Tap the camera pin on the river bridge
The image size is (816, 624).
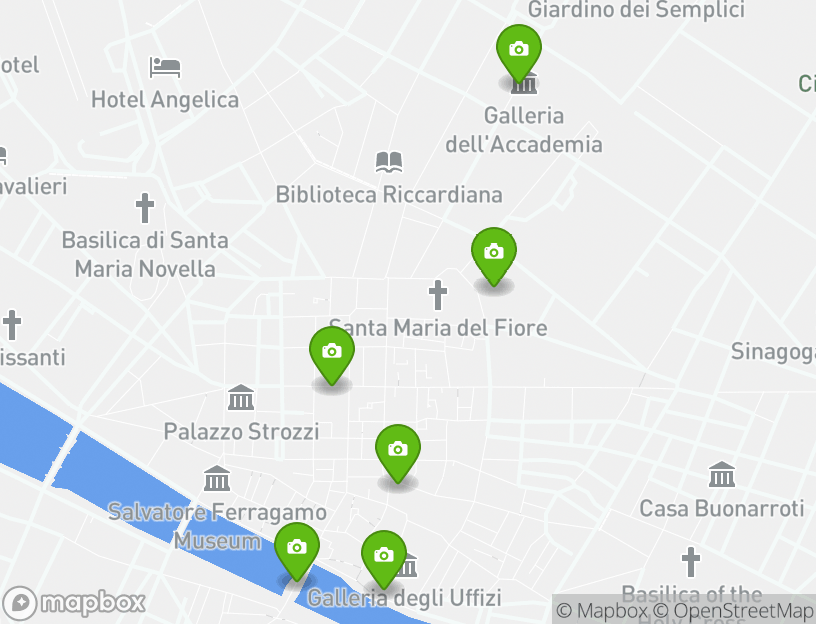pos(296,548)
